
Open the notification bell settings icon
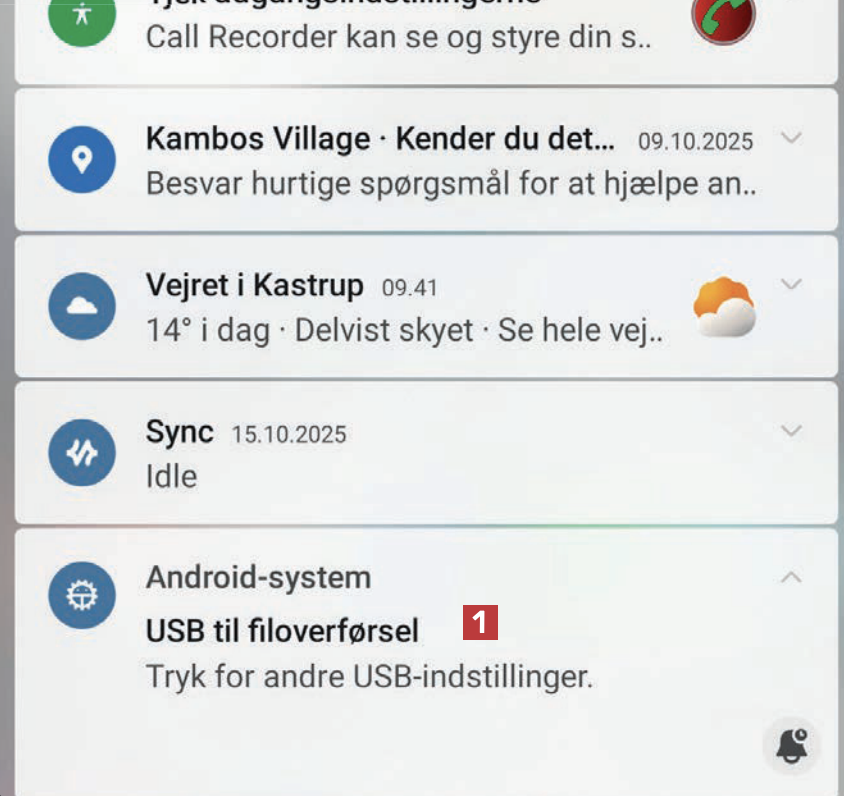(x=791, y=745)
